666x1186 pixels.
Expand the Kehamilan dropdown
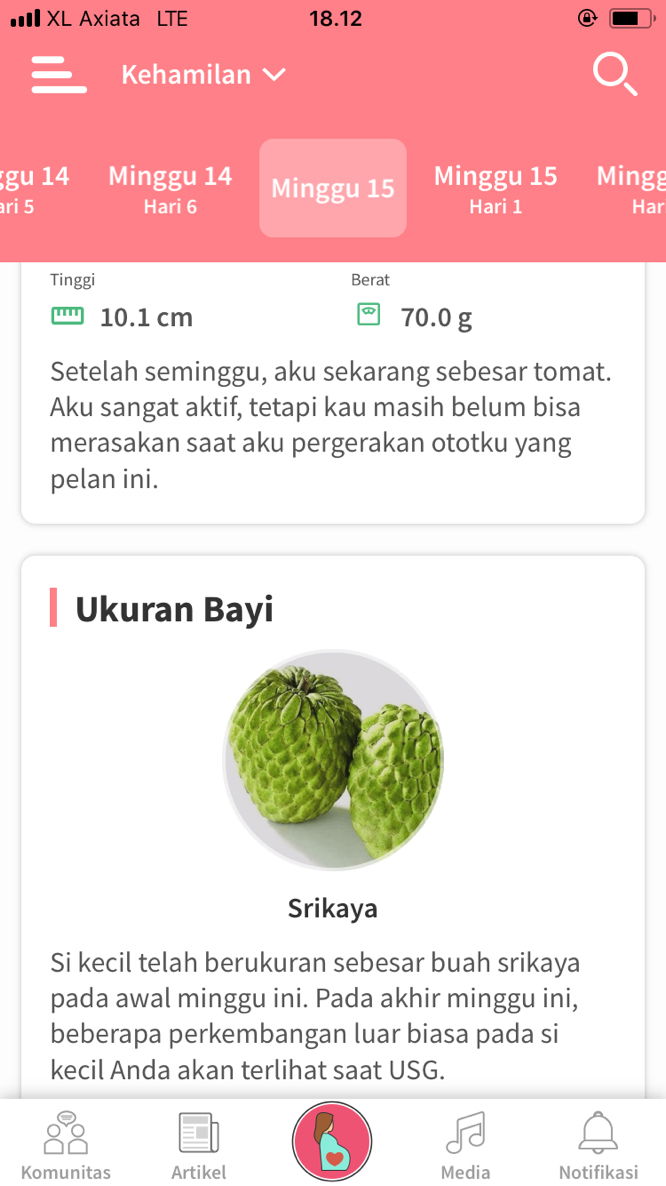point(203,75)
